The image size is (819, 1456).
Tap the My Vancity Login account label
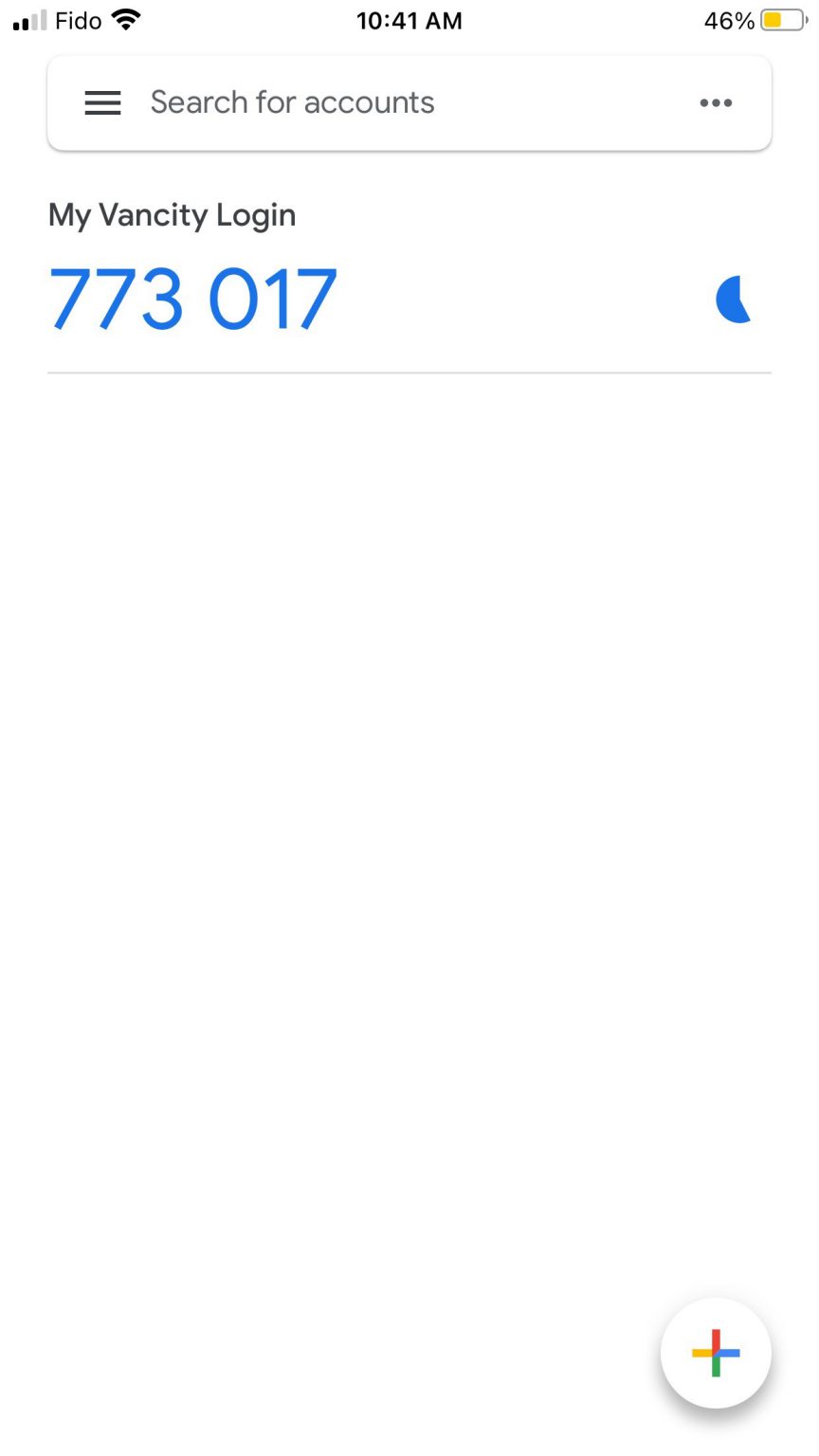point(172,215)
